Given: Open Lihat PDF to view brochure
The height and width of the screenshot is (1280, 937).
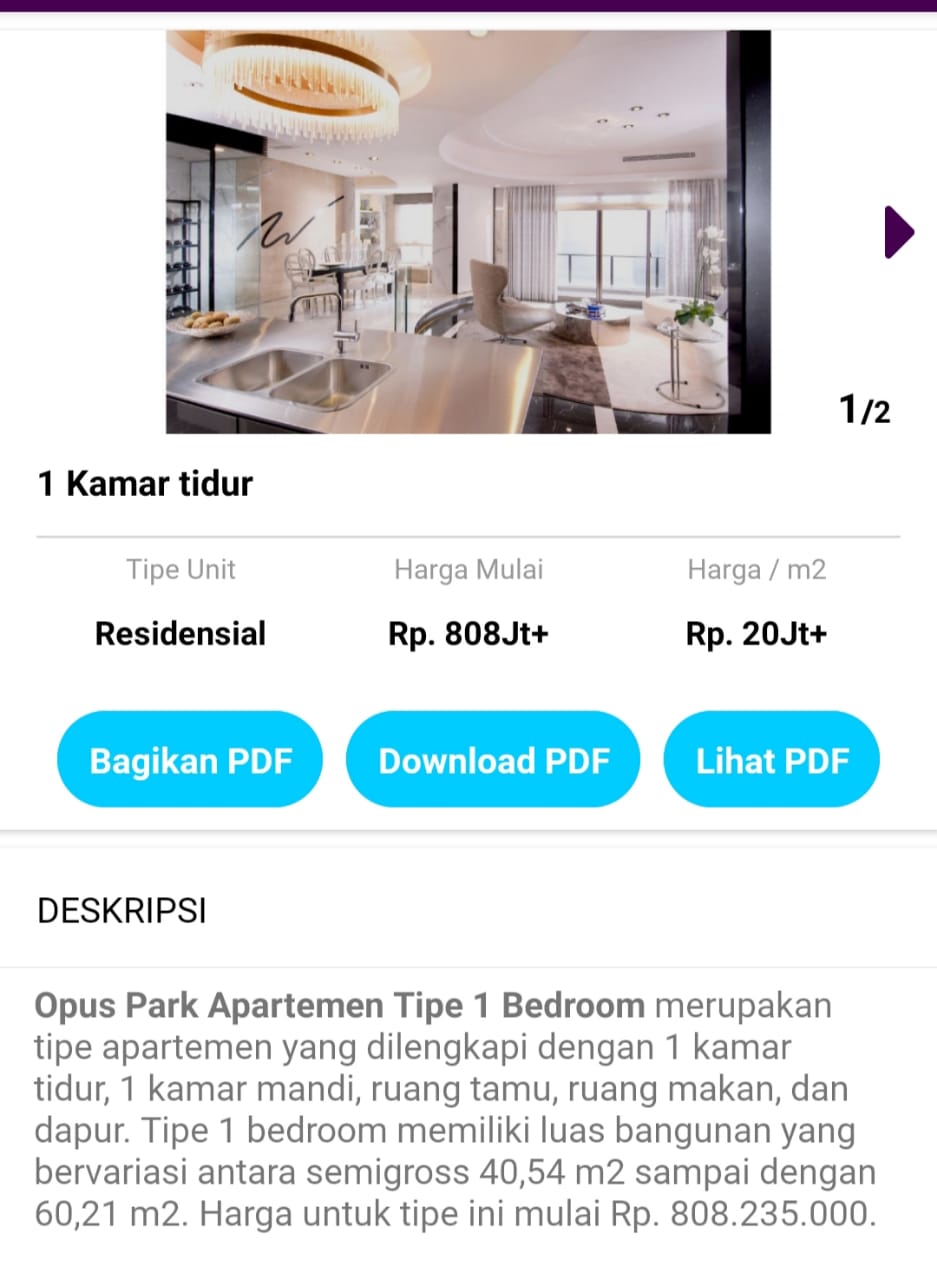Looking at the screenshot, I should pos(771,760).
